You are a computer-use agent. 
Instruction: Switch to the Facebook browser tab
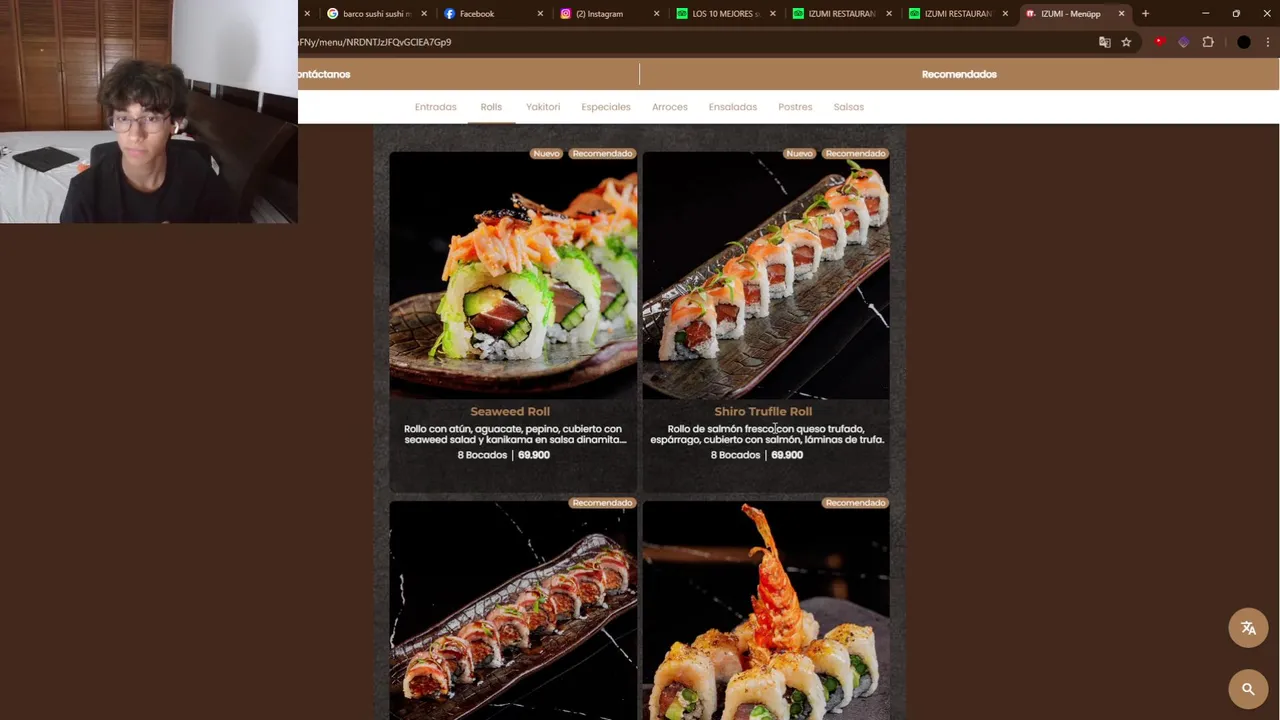477,14
